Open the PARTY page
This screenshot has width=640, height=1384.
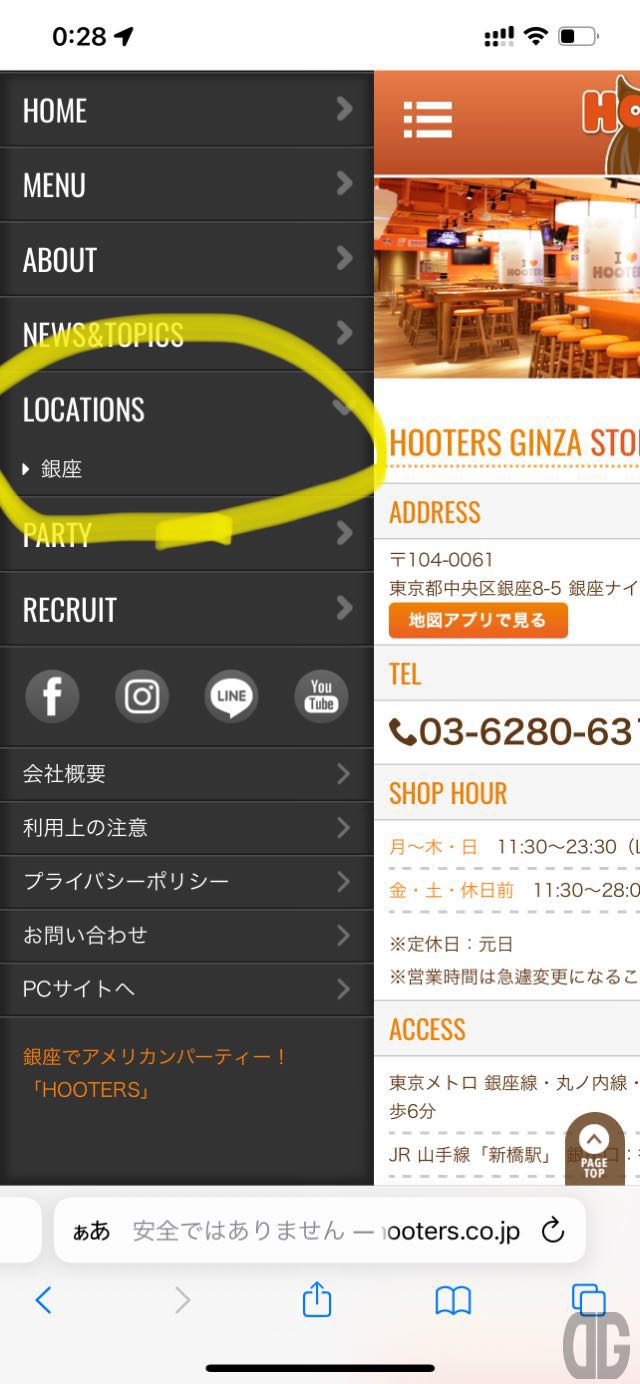(x=186, y=534)
